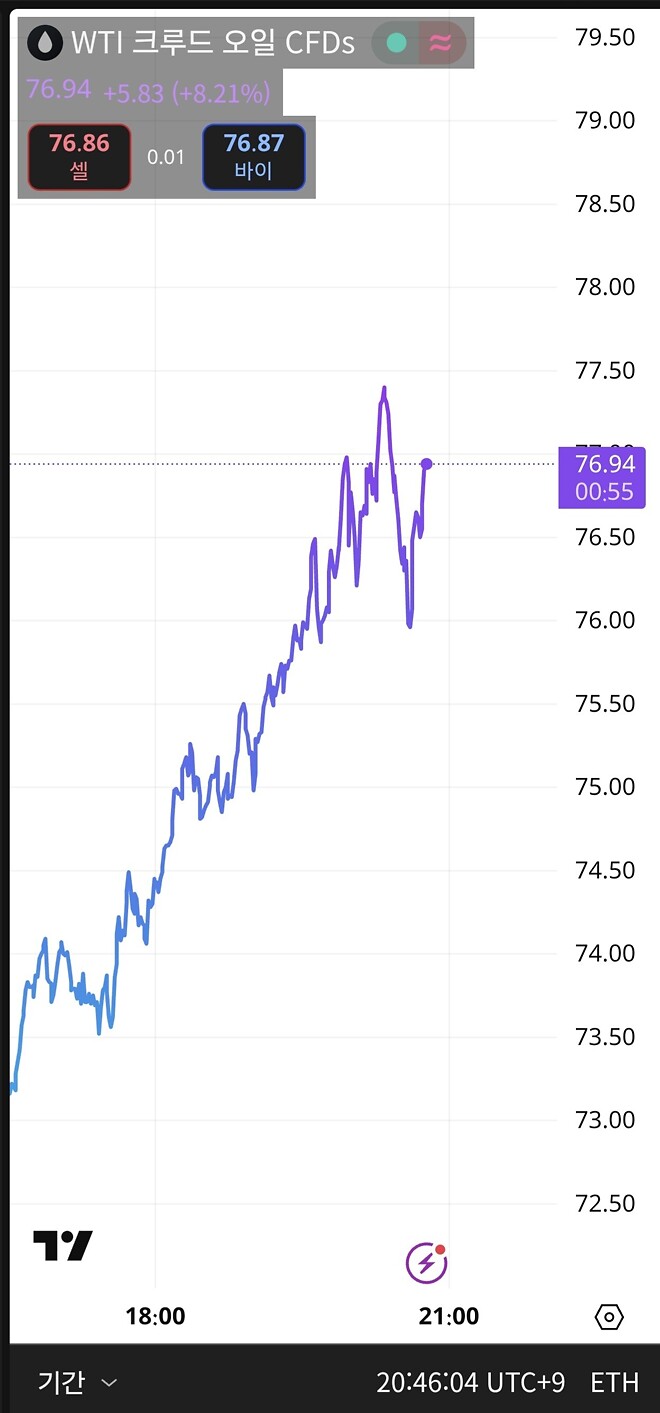Image resolution: width=660 pixels, height=1413 pixels.
Task: Open the 기간 date range dropdown
Action: pyautogui.click(x=77, y=1382)
